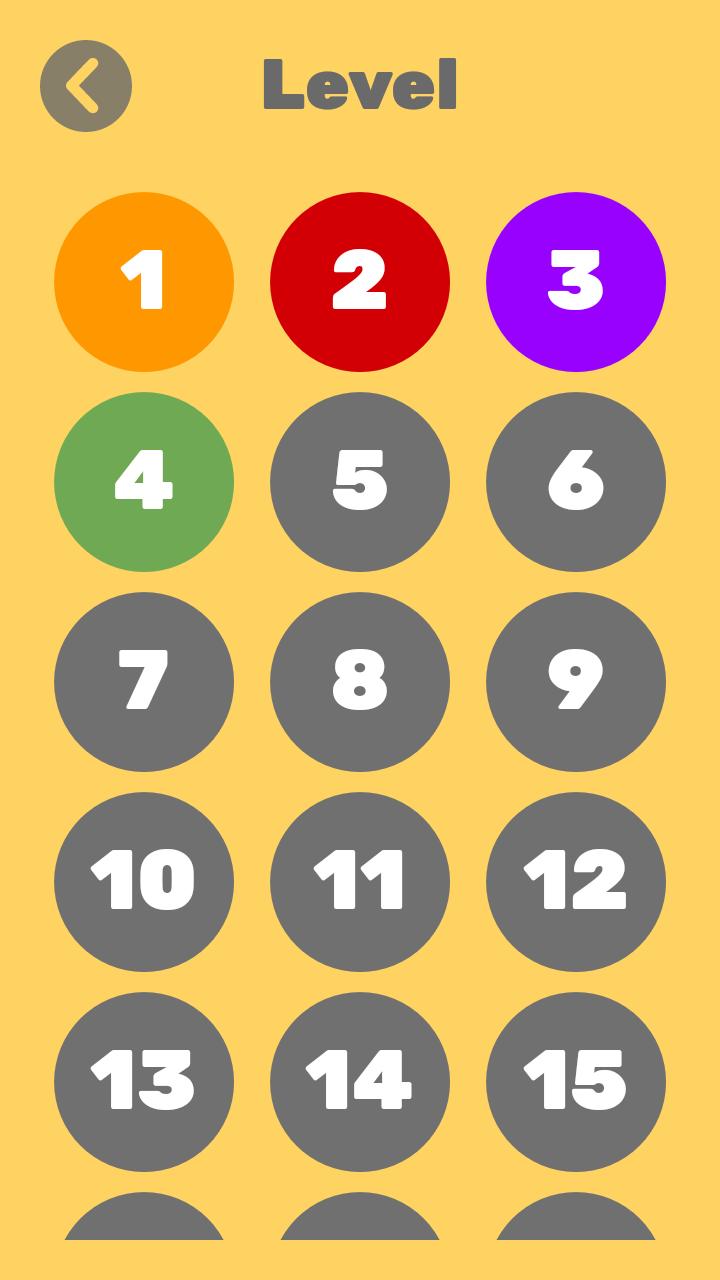Image resolution: width=720 pixels, height=1280 pixels.
Task: Select level 11
Action: coord(360,882)
